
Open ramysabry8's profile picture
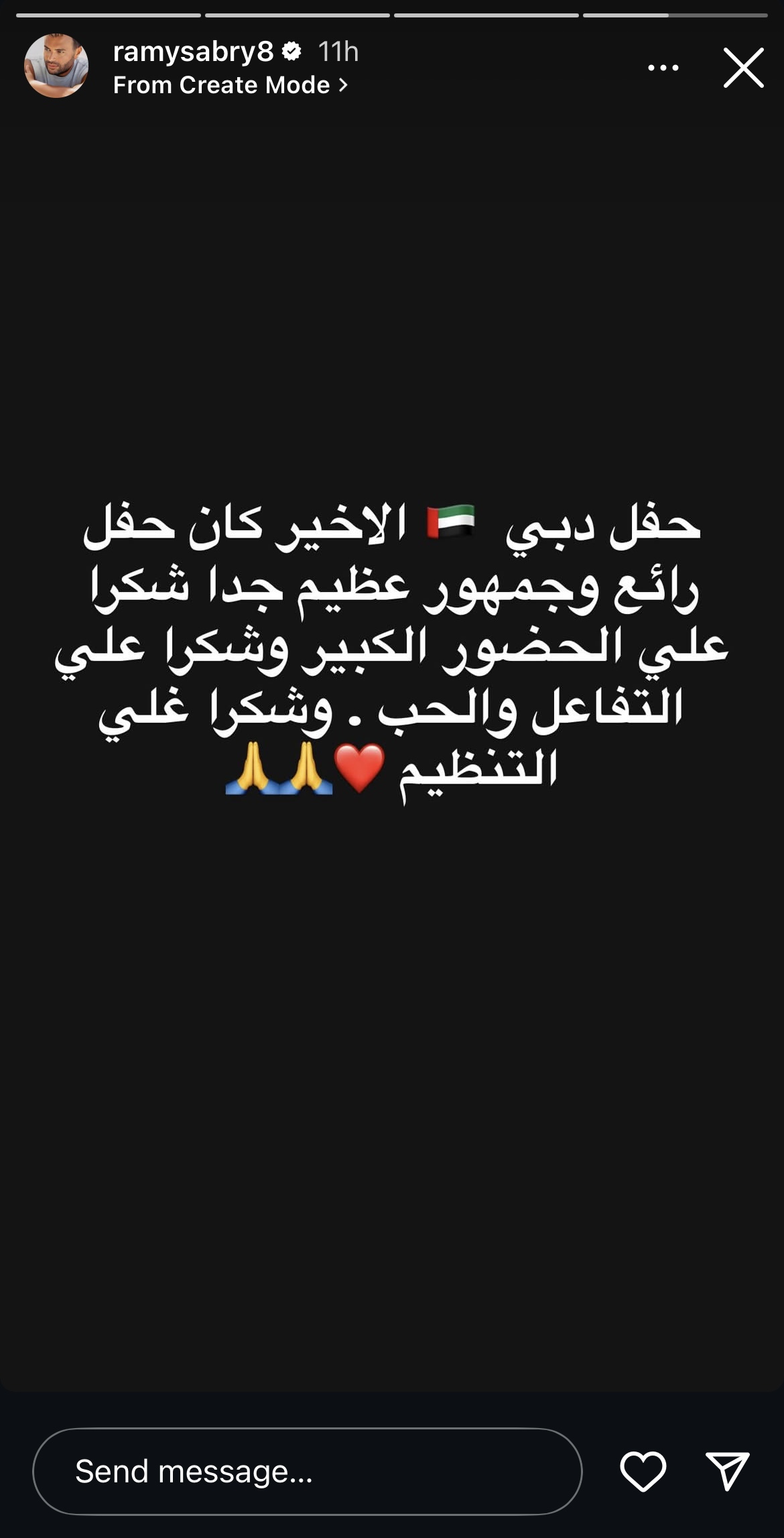click(56, 66)
